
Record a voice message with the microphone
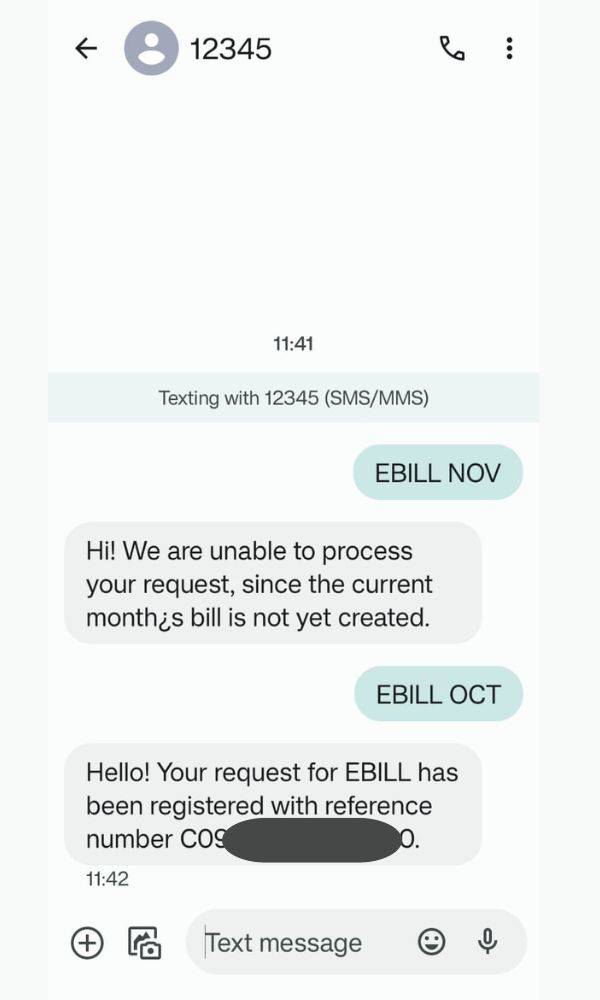pos(488,941)
